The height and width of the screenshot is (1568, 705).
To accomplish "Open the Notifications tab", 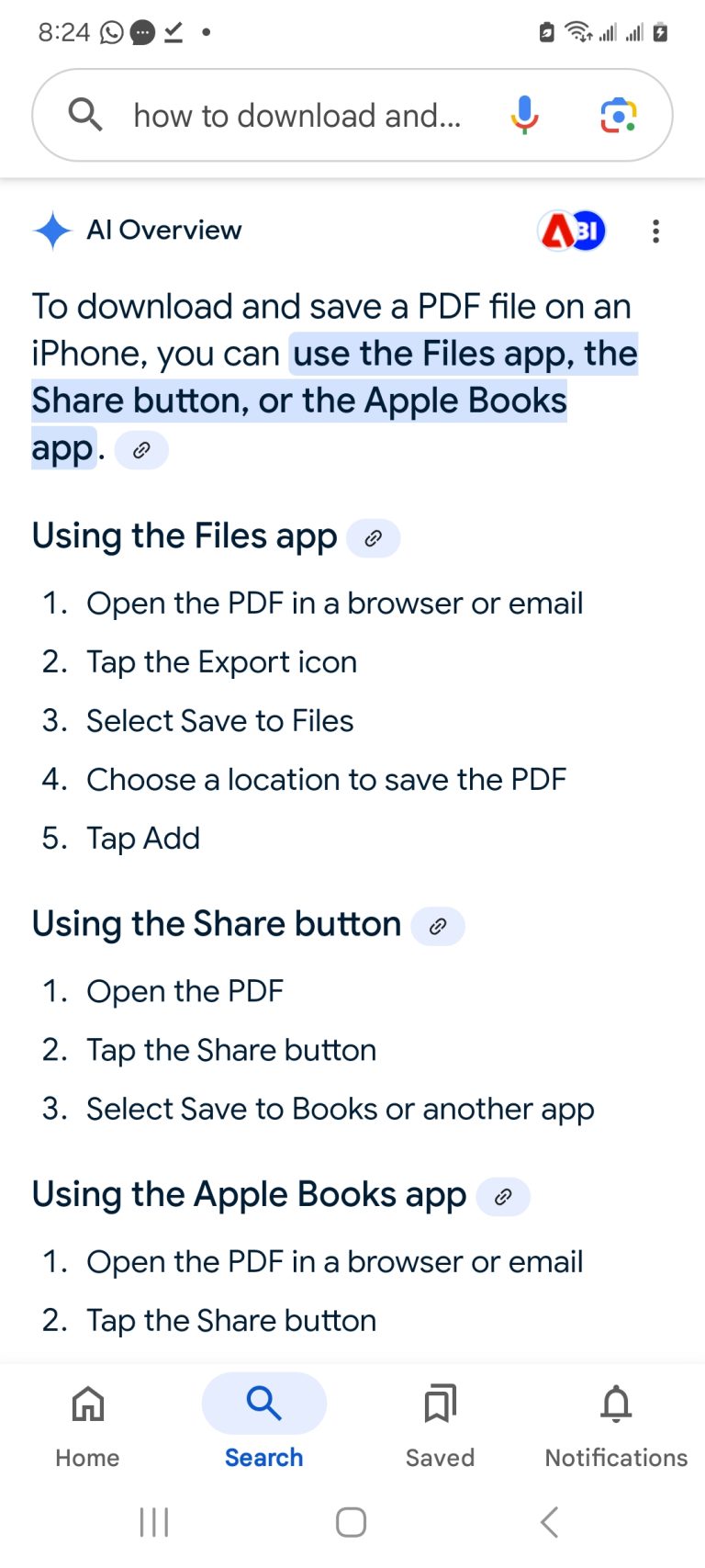I will pyautogui.click(x=616, y=1421).
